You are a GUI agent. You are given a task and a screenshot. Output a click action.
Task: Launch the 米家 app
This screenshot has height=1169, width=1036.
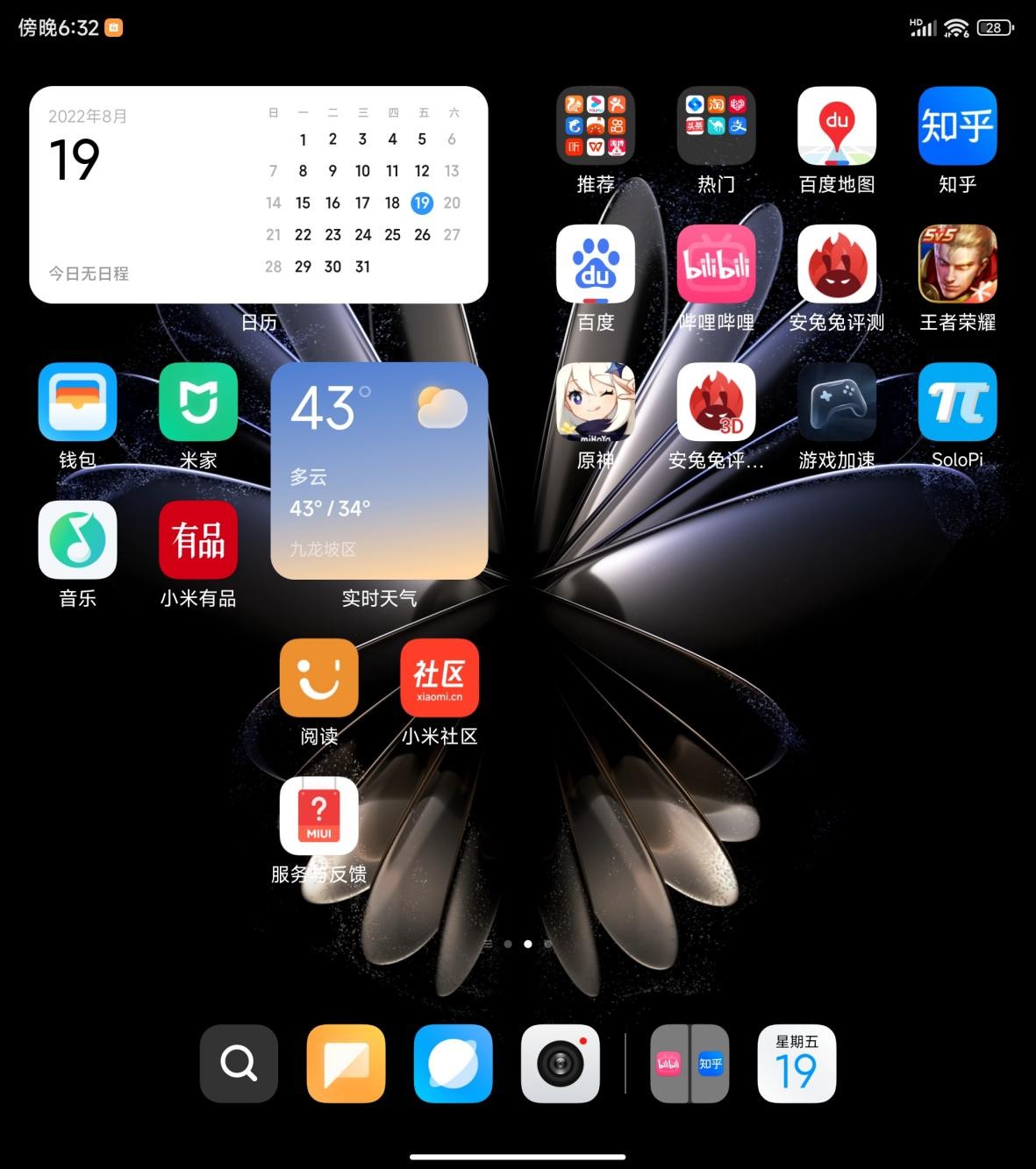(x=198, y=402)
